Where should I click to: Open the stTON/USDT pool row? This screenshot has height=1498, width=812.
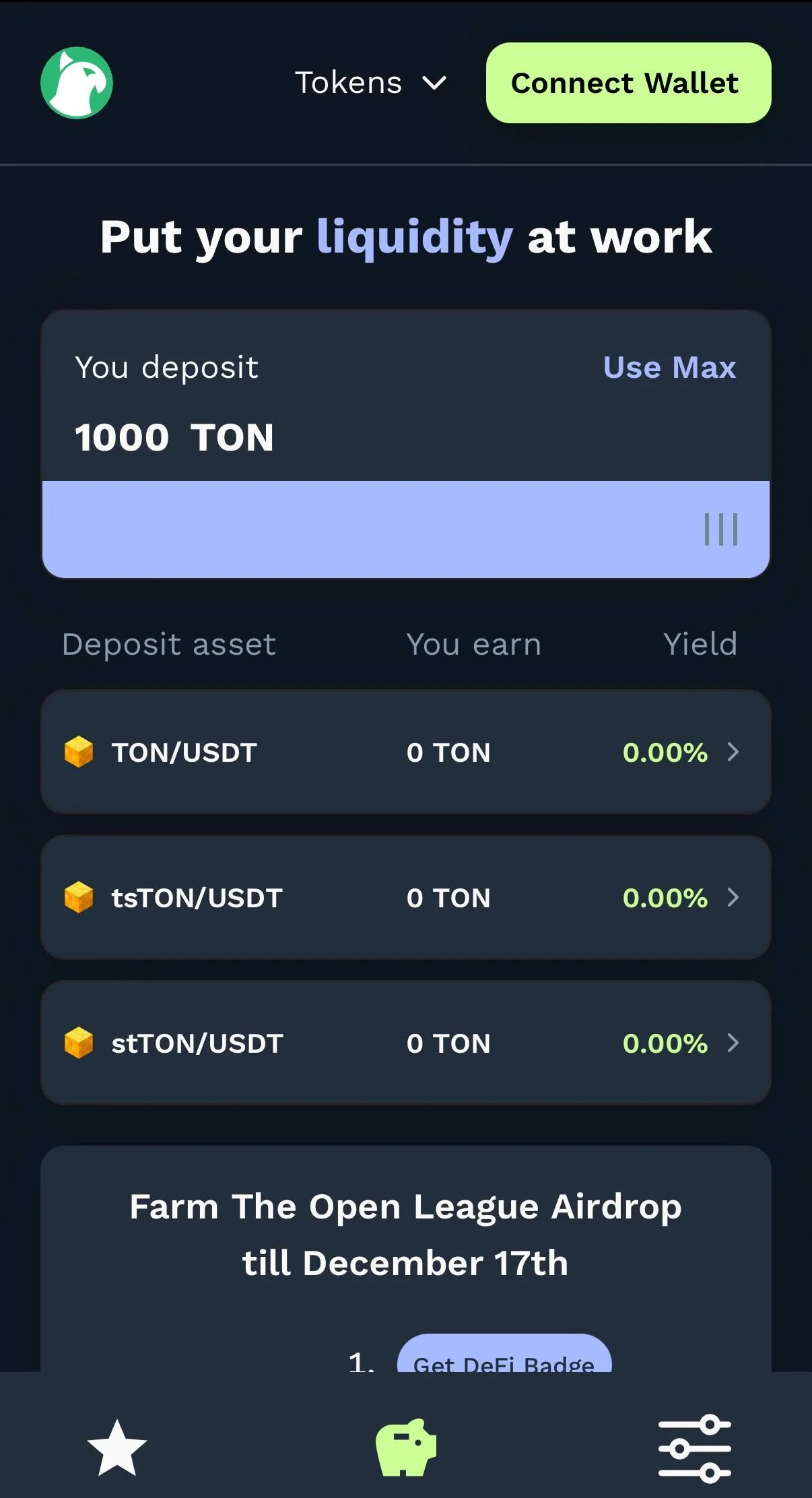point(406,1043)
